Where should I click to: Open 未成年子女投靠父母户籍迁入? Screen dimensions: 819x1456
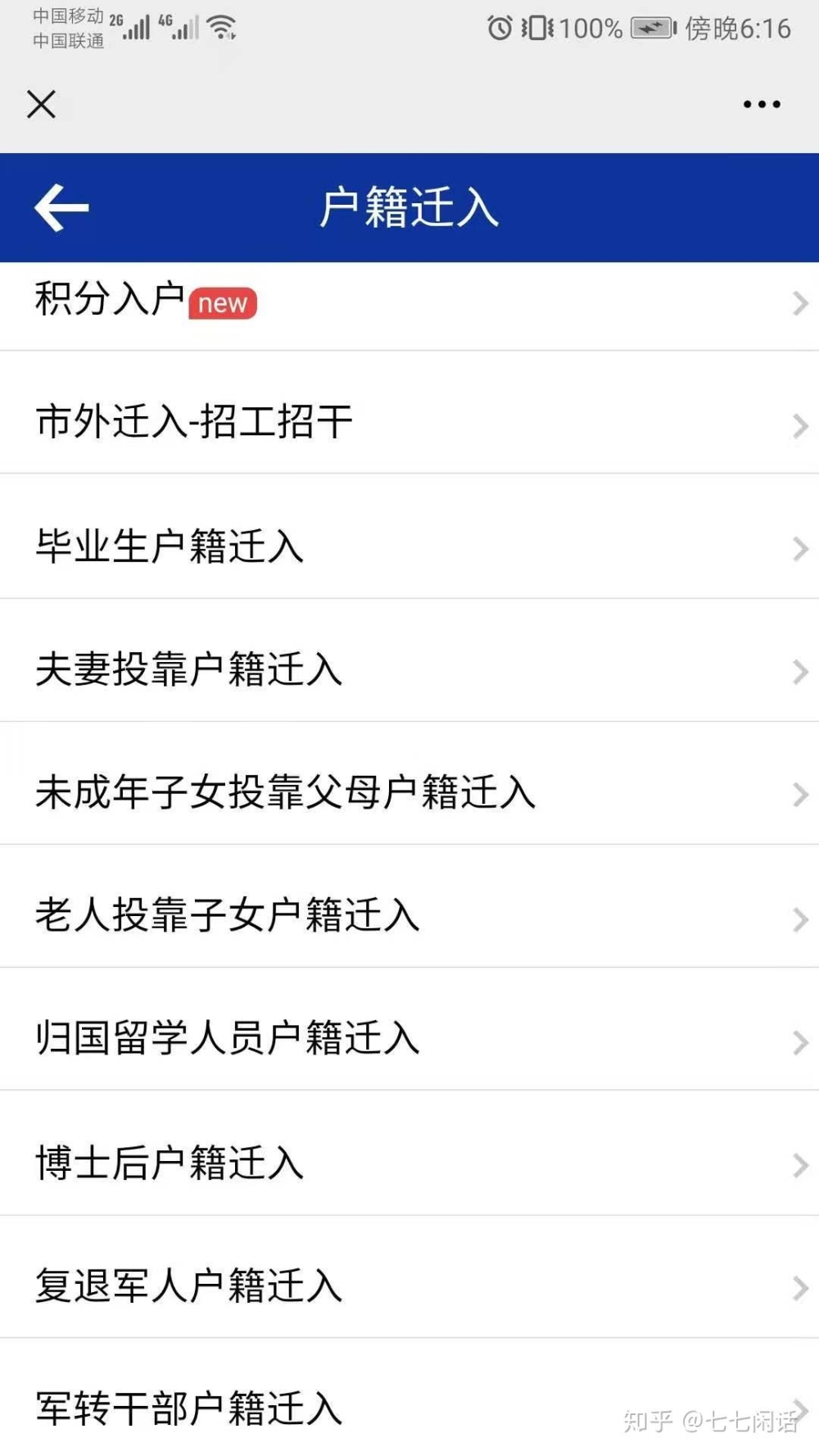[x=409, y=783]
